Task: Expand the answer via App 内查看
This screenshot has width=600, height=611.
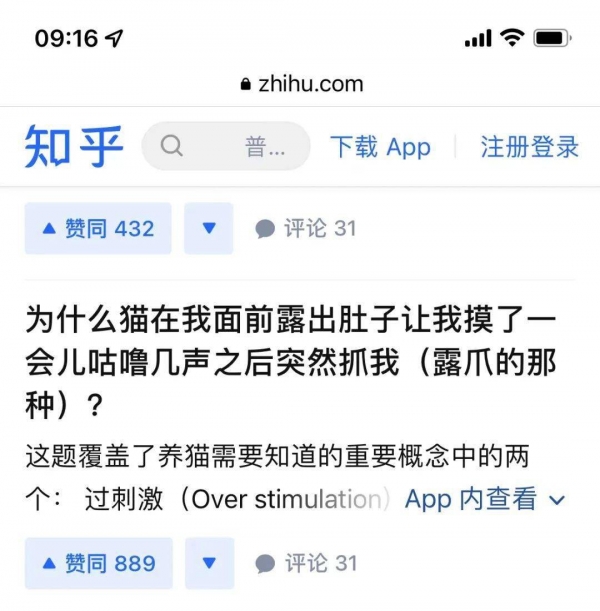Action: coord(485,499)
